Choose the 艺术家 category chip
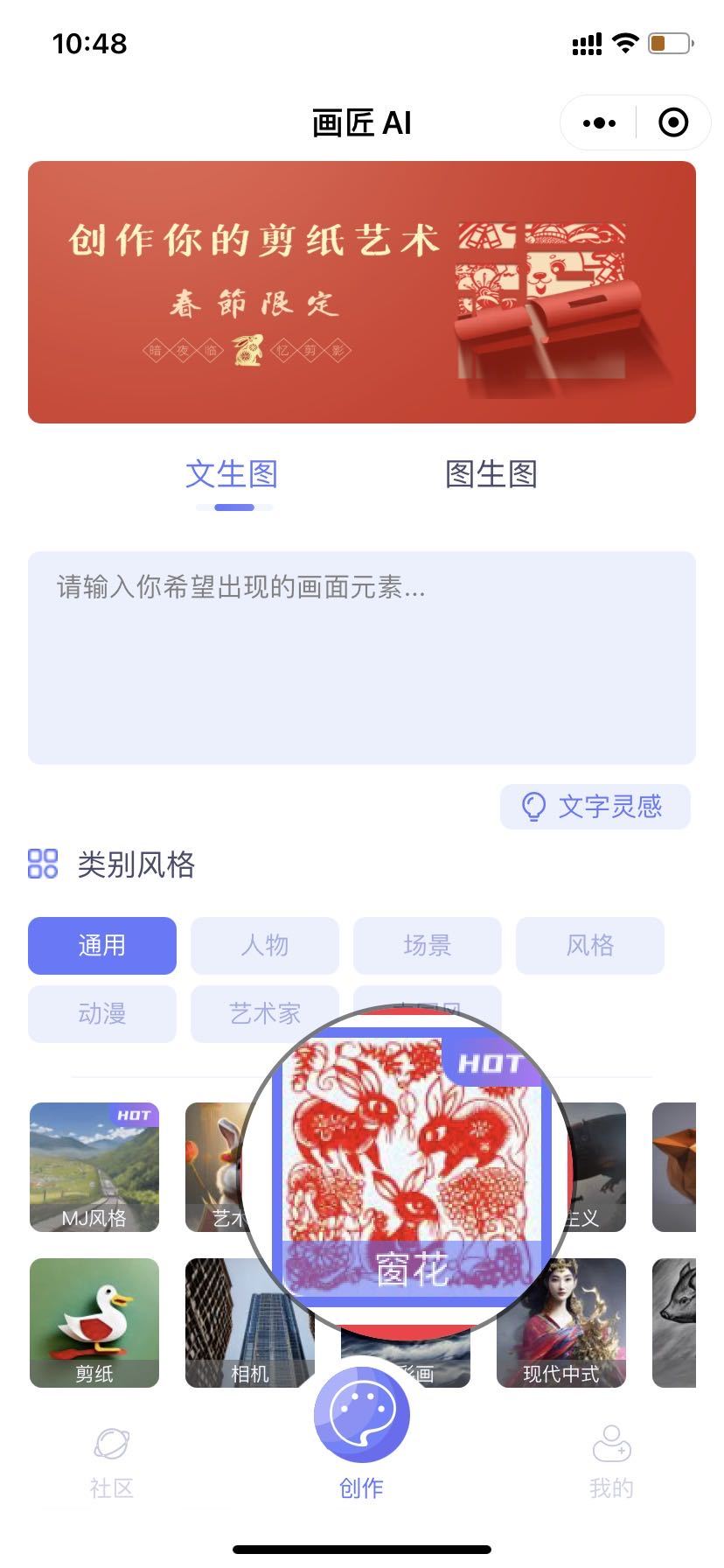 pyautogui.click(x=265, y=1013)
